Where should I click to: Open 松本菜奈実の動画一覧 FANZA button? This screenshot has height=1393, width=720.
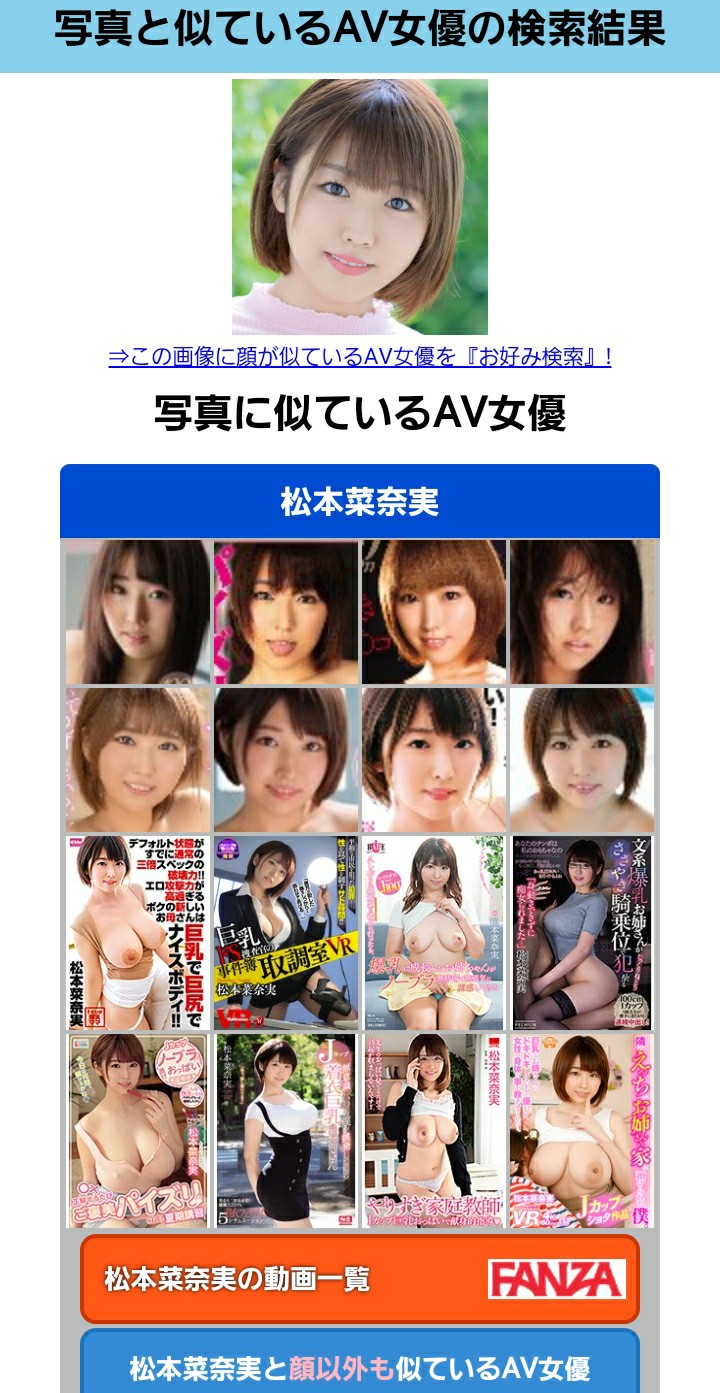coord(360,1278)
